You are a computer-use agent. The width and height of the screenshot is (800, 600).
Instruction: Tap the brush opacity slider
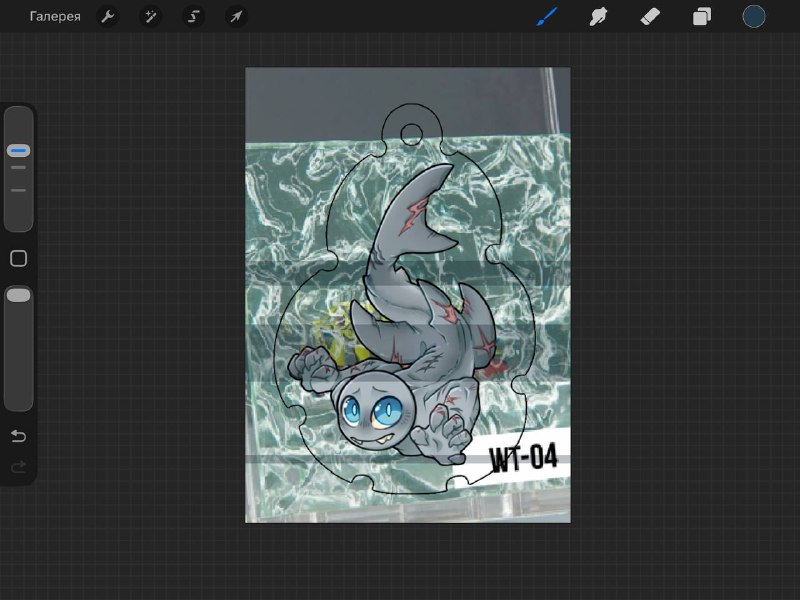click(x=19, y=348)
